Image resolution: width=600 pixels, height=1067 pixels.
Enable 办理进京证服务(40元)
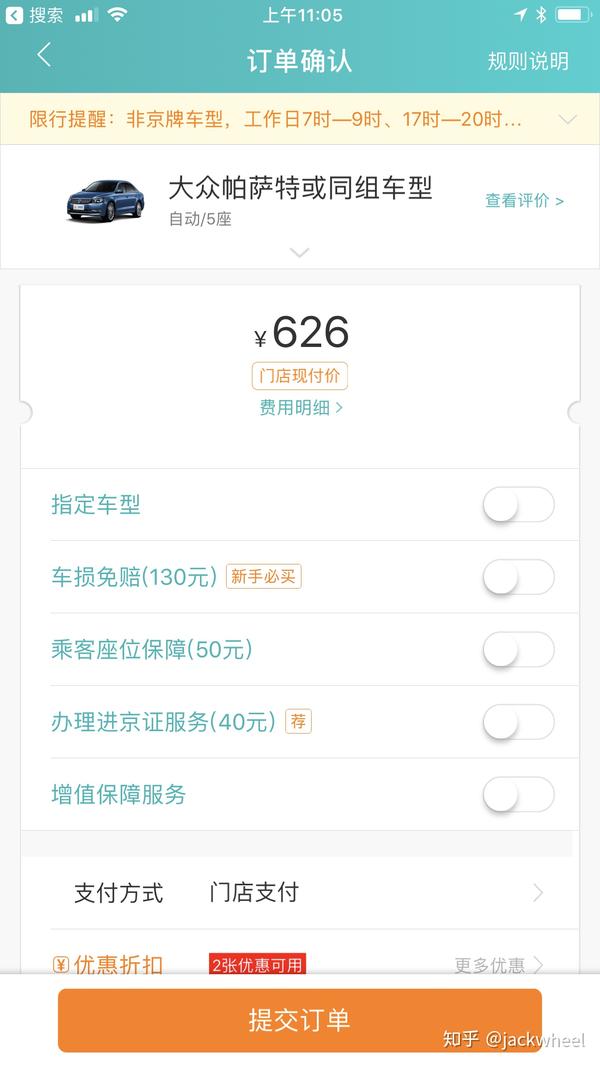(518, 722)
